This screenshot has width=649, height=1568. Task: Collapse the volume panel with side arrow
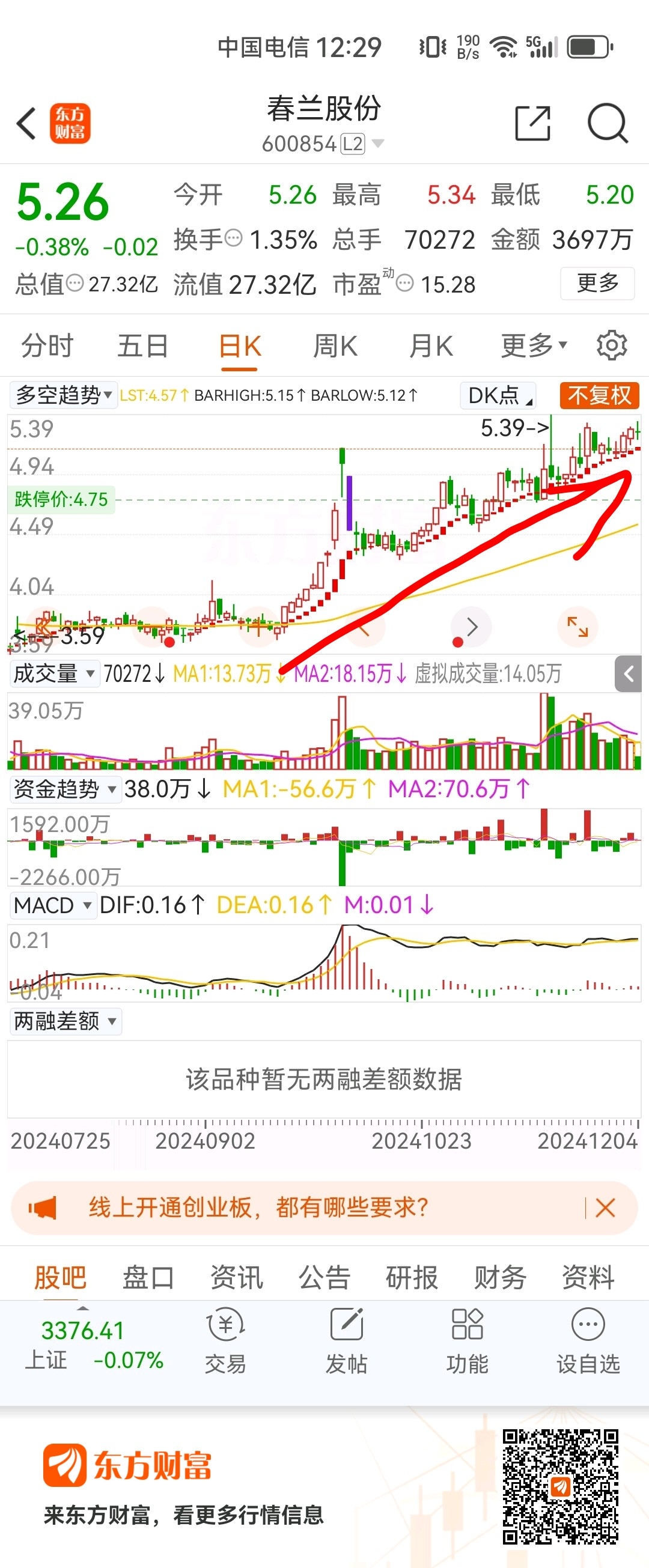(x=629, y=675)
